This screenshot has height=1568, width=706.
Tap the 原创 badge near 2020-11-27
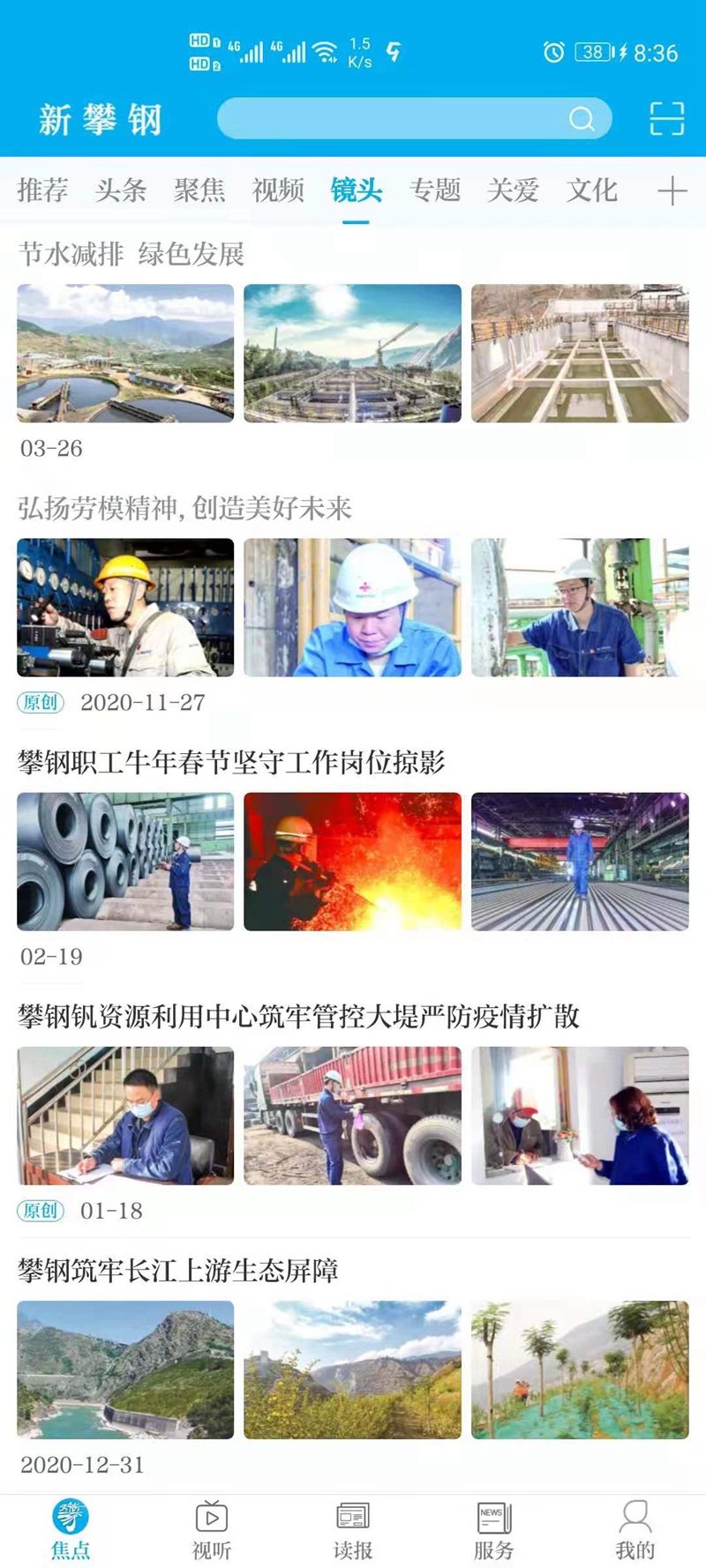point(40,703)
